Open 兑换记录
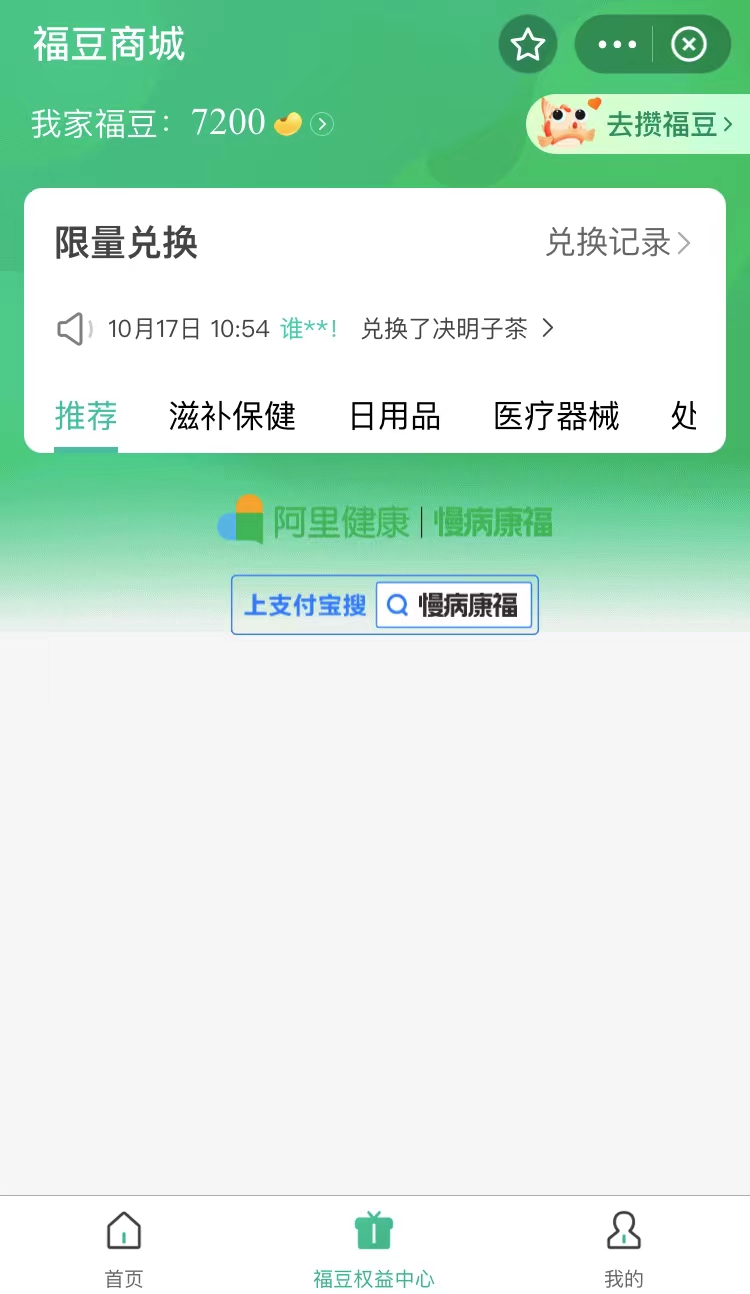The image size is (750, 1294). pos(618,242)
